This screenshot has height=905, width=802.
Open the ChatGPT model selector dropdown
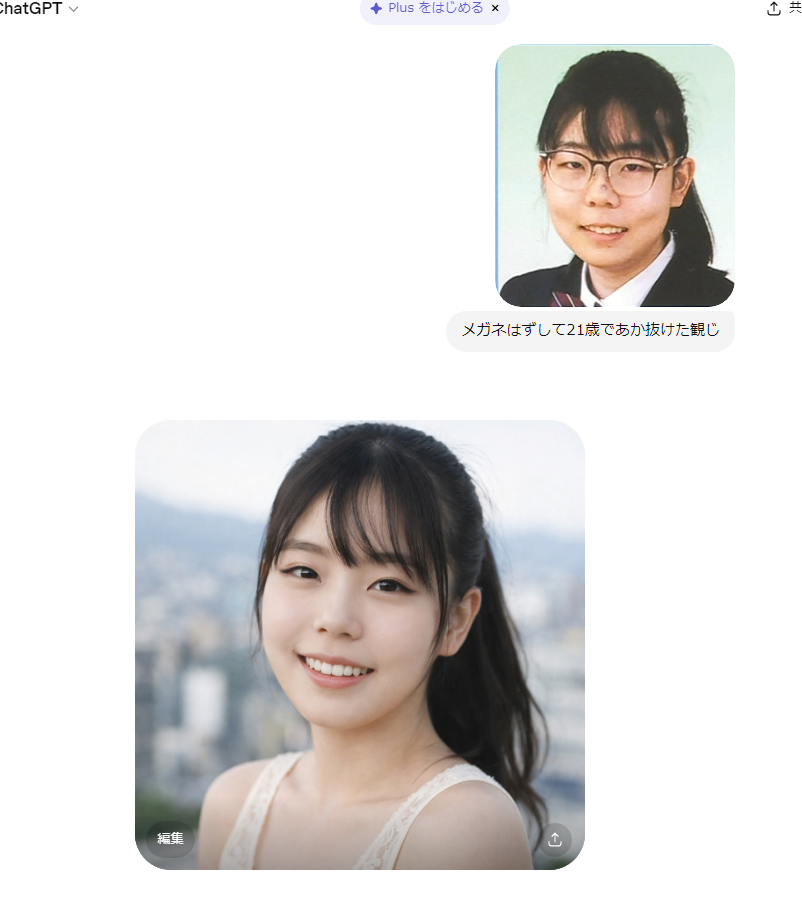[x=38, y=9]
